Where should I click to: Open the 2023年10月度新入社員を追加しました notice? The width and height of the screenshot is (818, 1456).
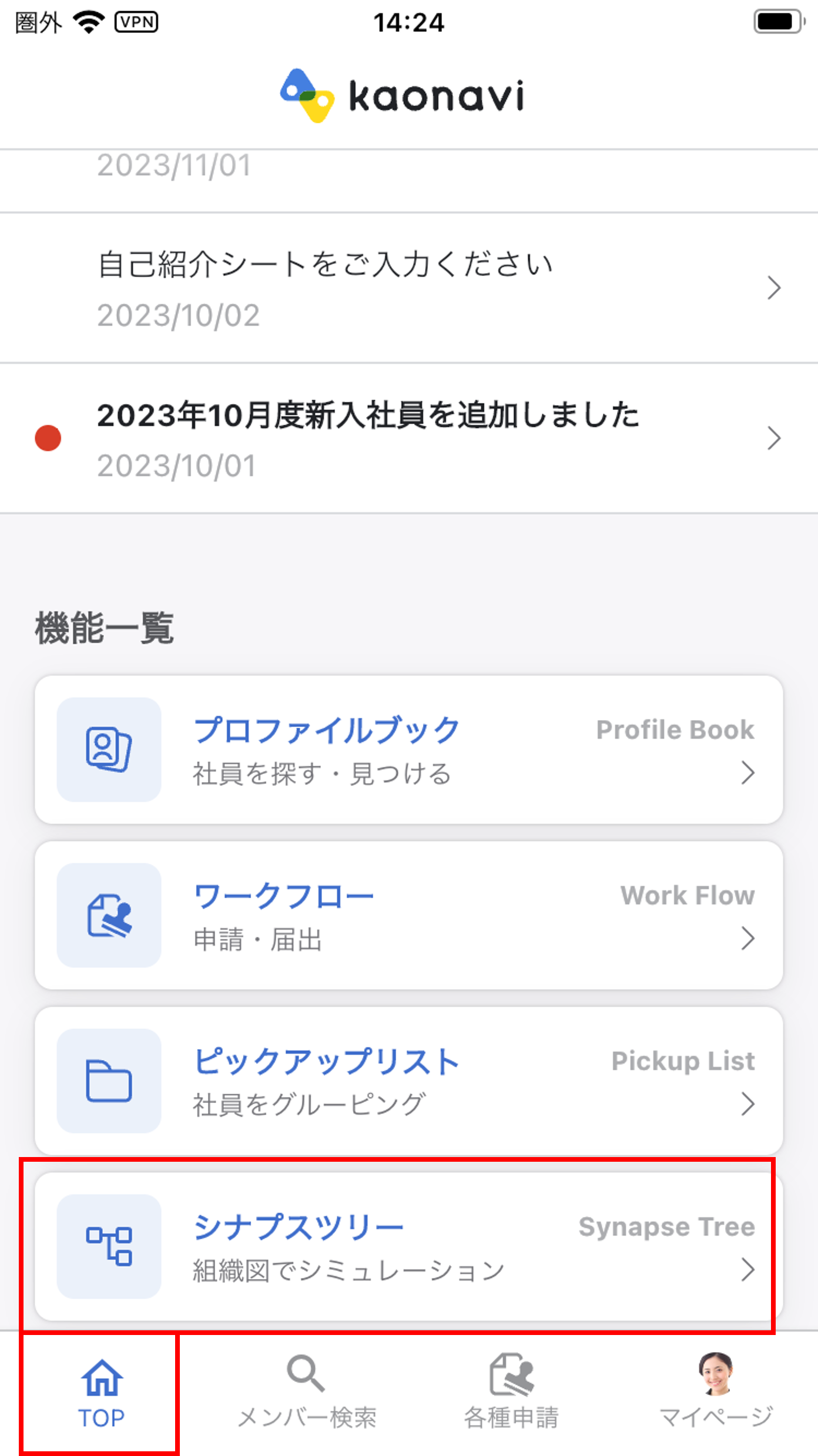409,438
